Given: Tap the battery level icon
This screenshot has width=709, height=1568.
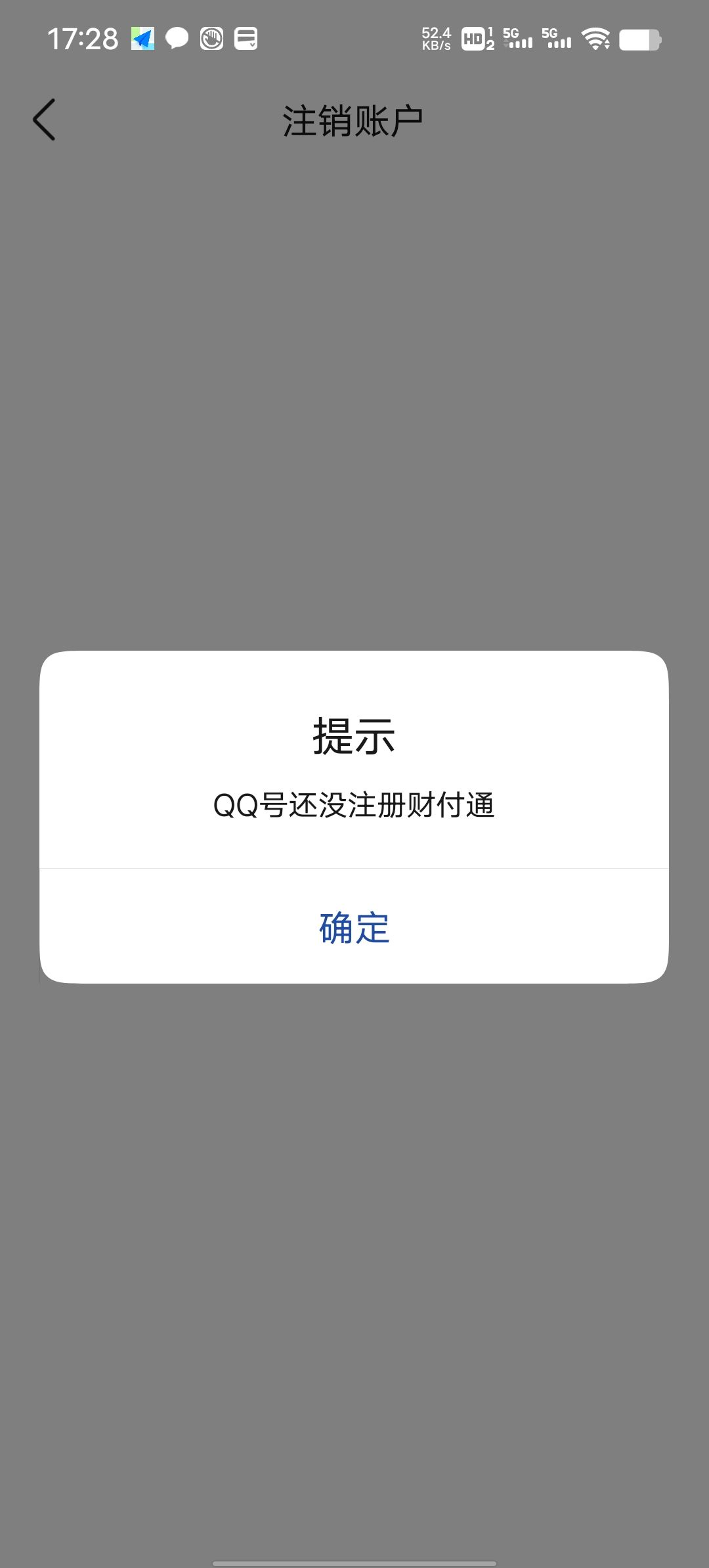Looking at the screenshot, I should click(640, 39).
